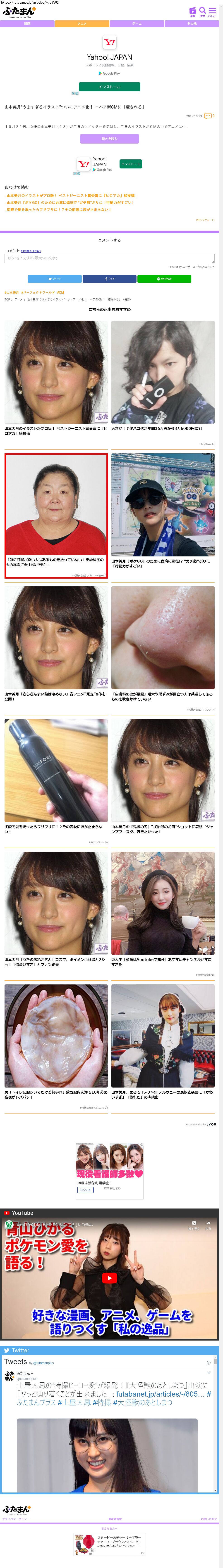Open the search icon in the header
223x1568 pixels.
202,10
